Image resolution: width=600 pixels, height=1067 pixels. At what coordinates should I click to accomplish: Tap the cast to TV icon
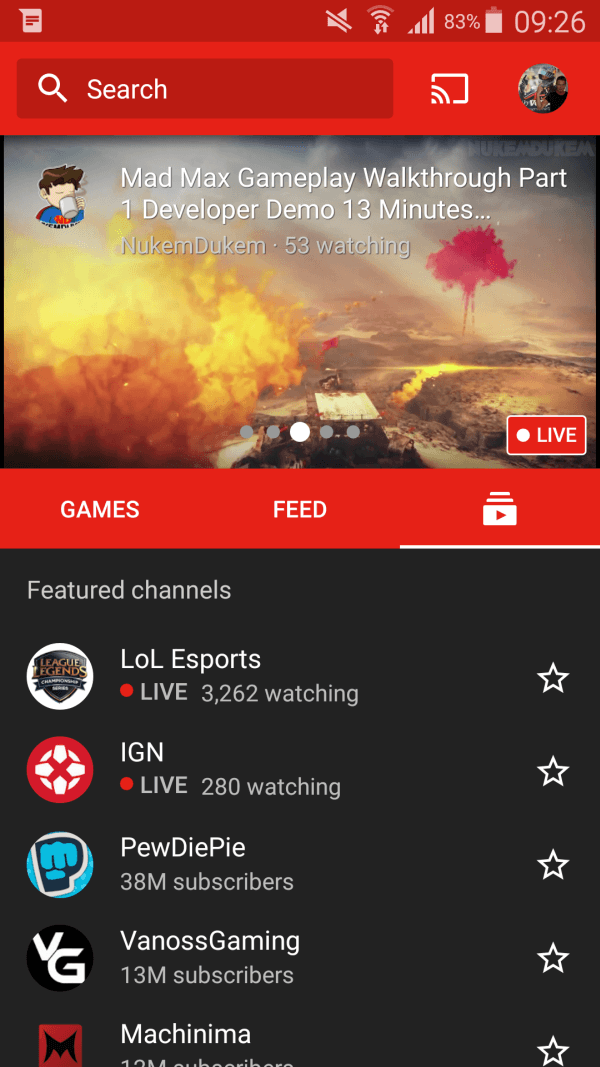click(449, 89)
